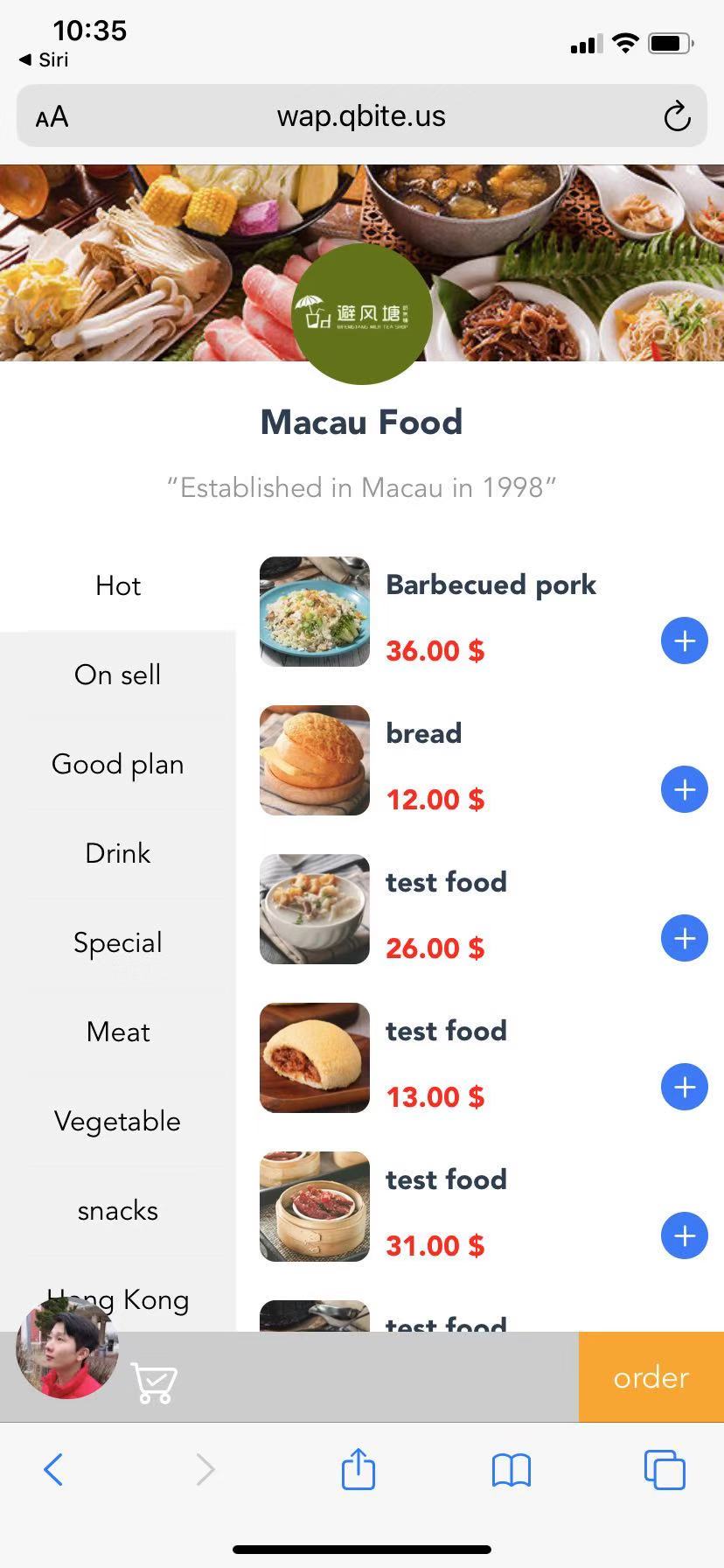Image resolution: width=724 pixels, height=1568 pixels.
Task: Add Barbecued pork to the cart
Action: pos(684,640)
